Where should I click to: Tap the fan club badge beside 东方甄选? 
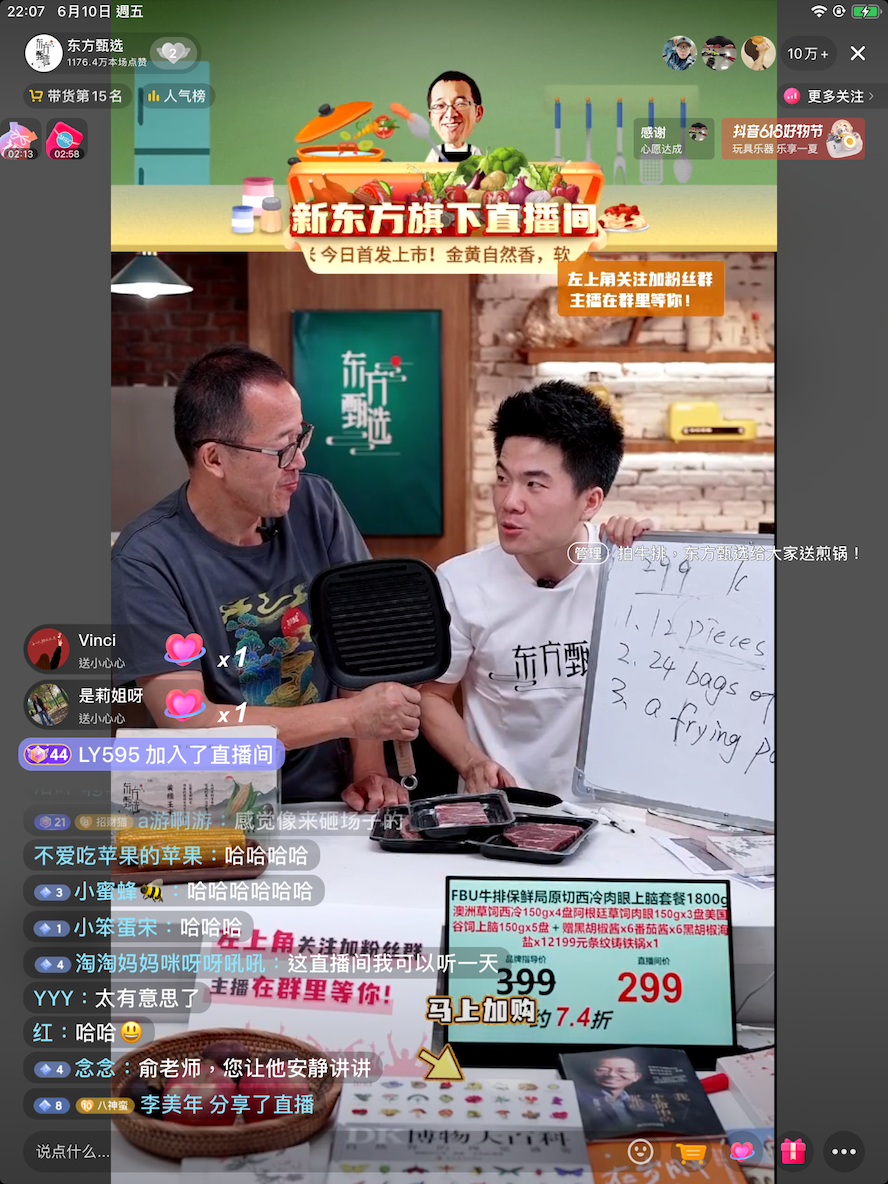[173, 53]
